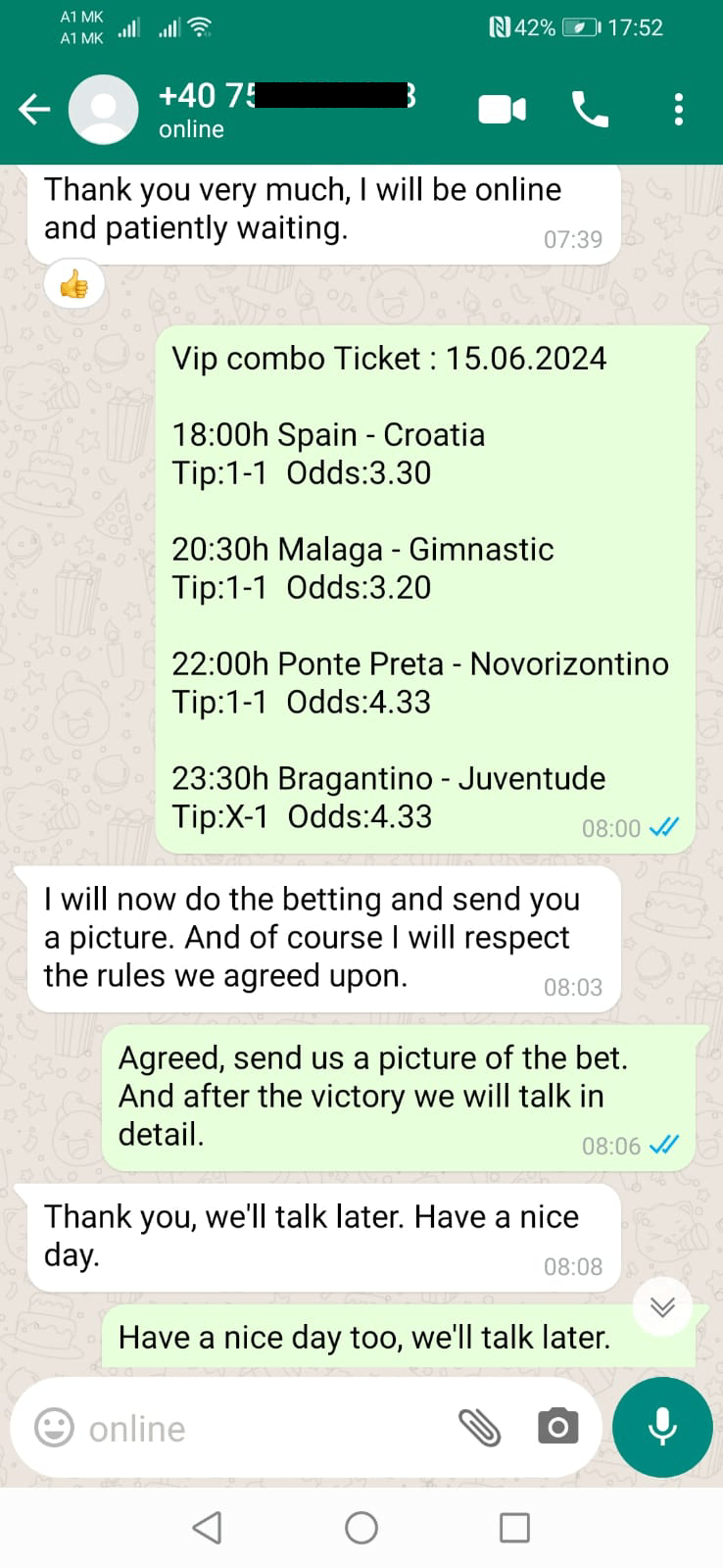Viewport: 723px width, 1568px height.
Task: Open the camera from the message bar
Action: click(x=557, y=1427)
